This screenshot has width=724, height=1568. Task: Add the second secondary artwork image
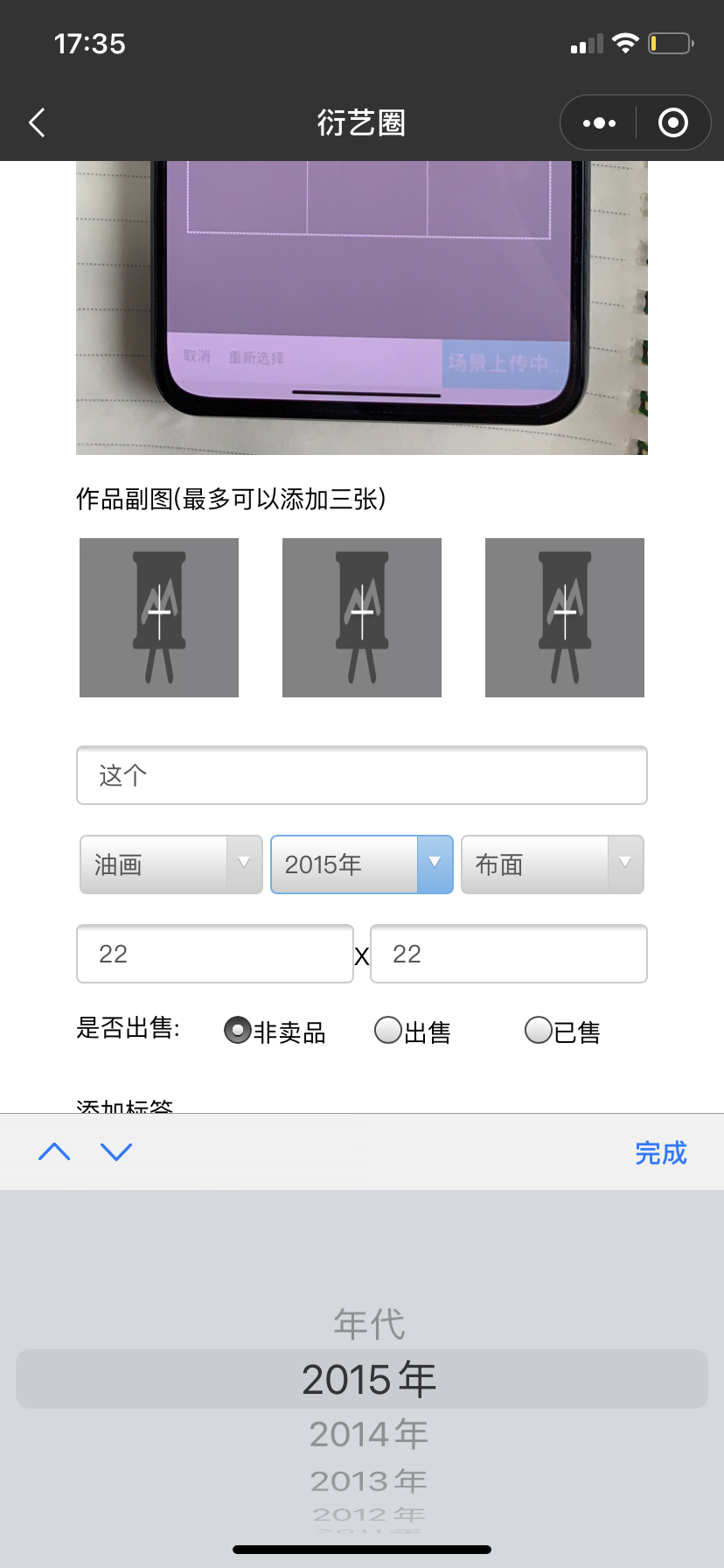click(x=362, y=618)
